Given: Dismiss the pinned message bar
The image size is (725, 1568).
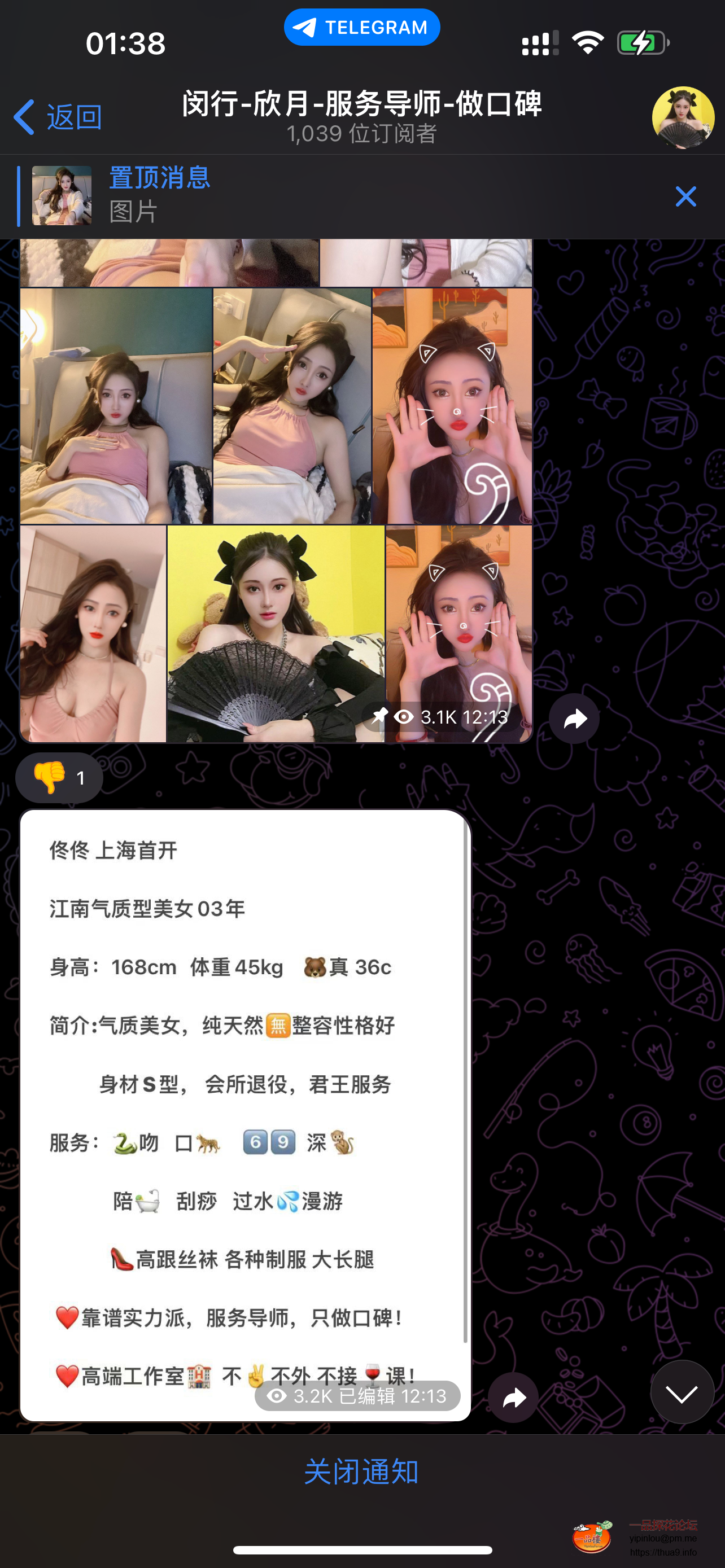Looking at the screenshot, I should 685,196.
